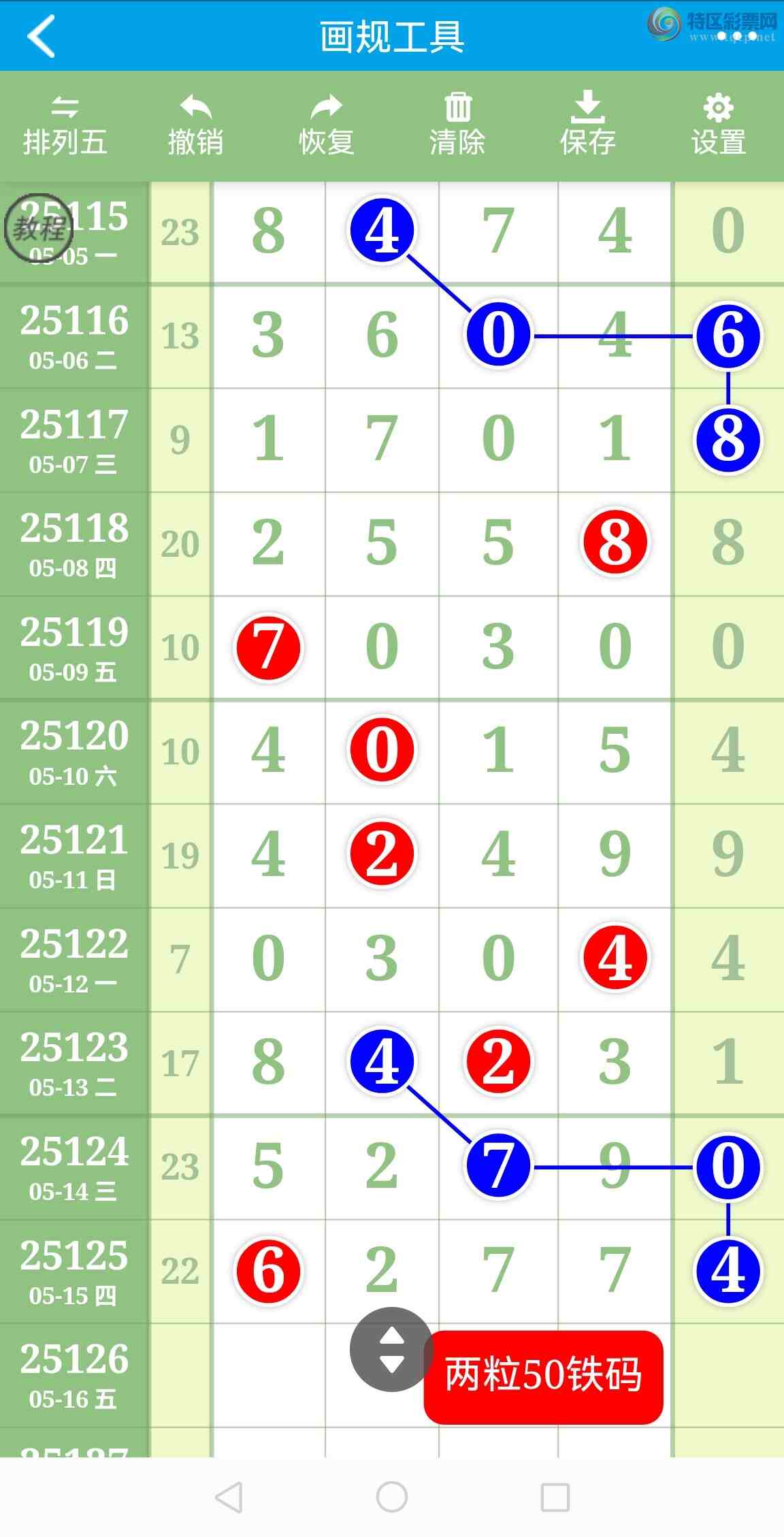Go back using the top-left arrow
This screenshot has height=1537, width=784.
[41, 36]
